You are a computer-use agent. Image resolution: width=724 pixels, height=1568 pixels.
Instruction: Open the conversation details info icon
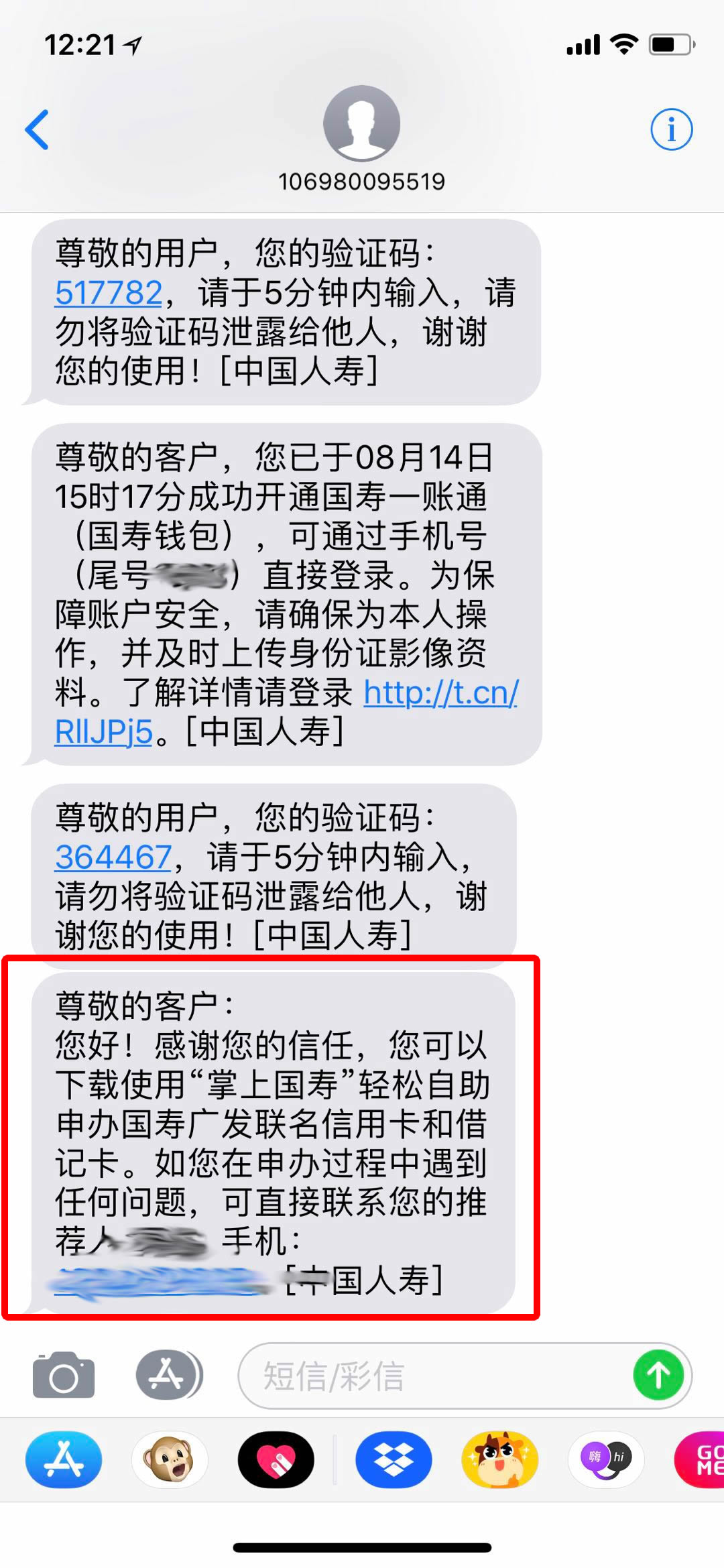(671, 129)
